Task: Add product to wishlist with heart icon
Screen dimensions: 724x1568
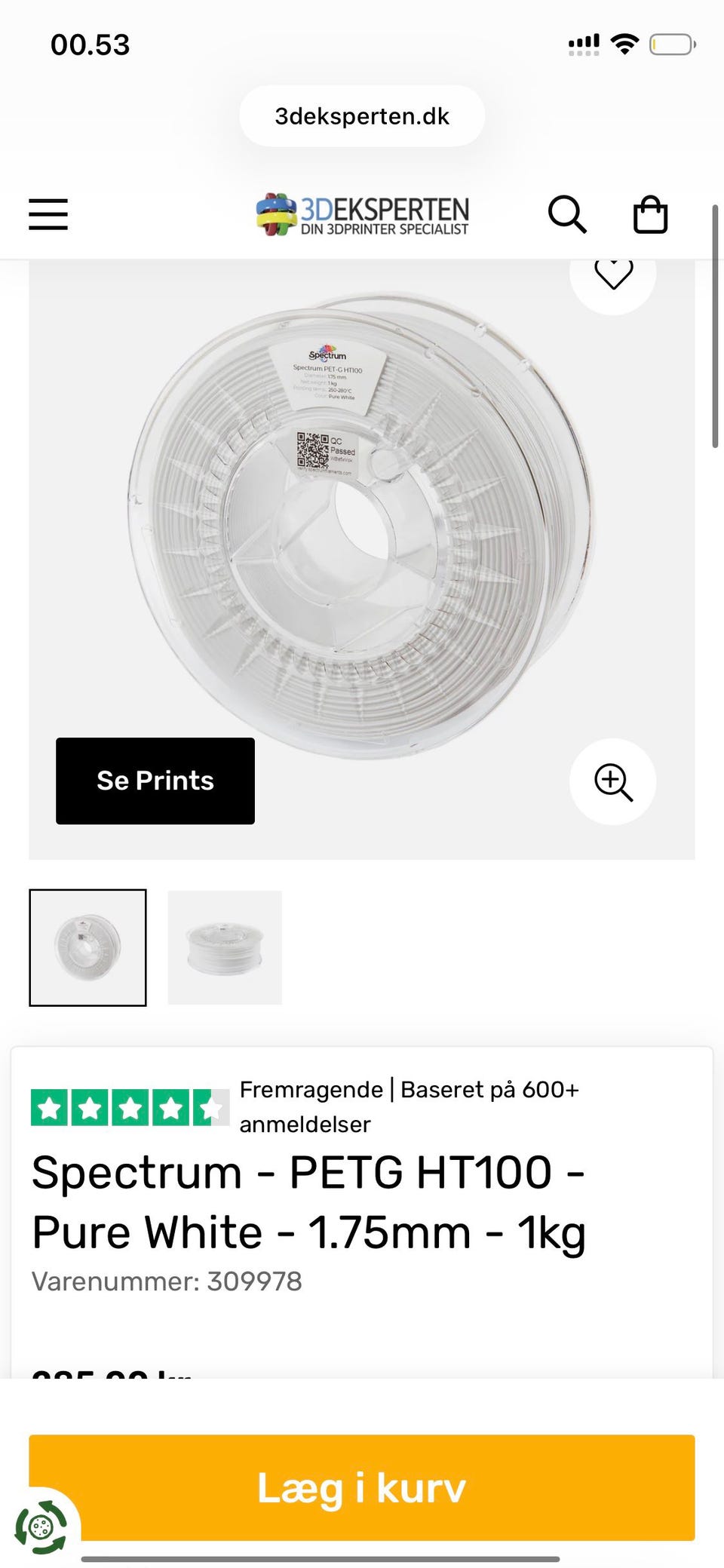Action: 612,274
